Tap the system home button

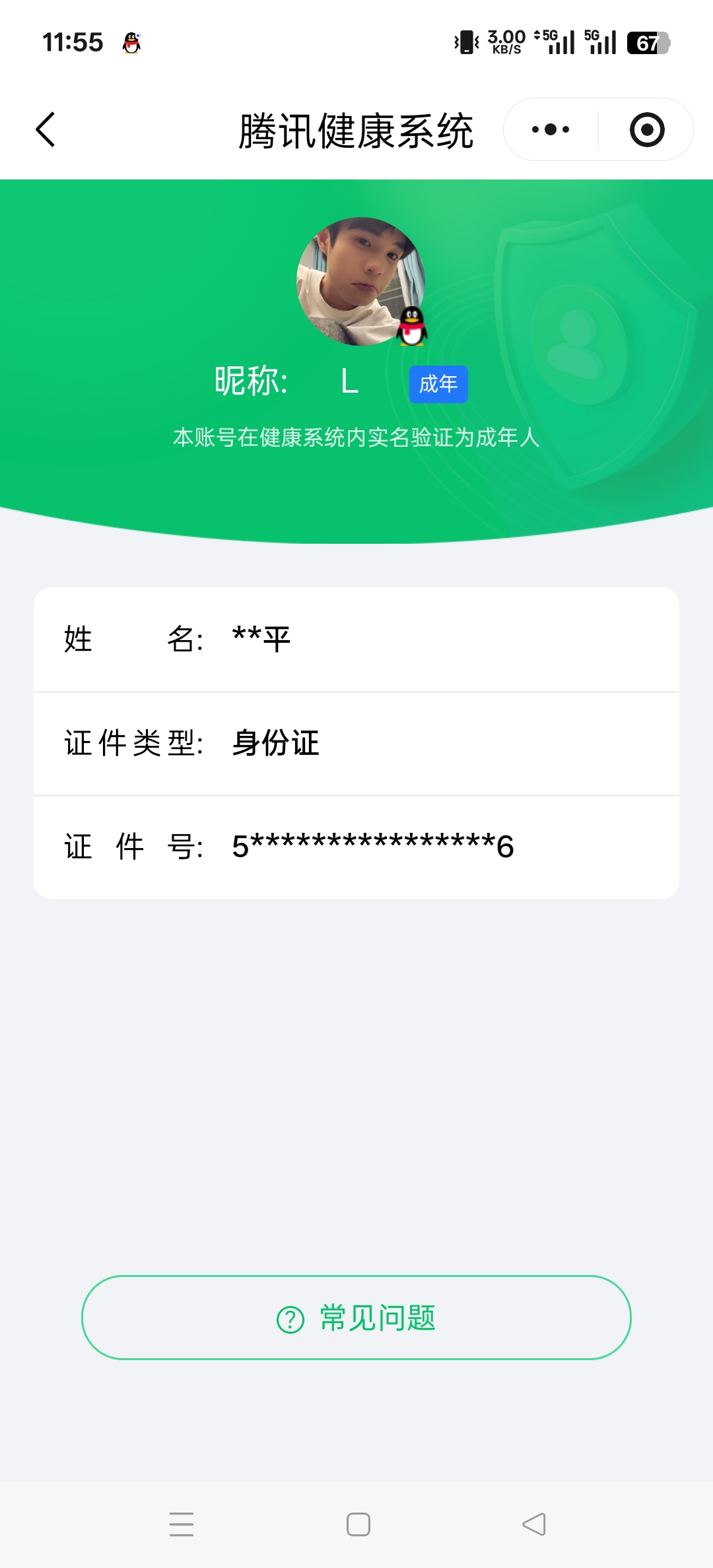pyautogui.click(x=358, y=1524)
